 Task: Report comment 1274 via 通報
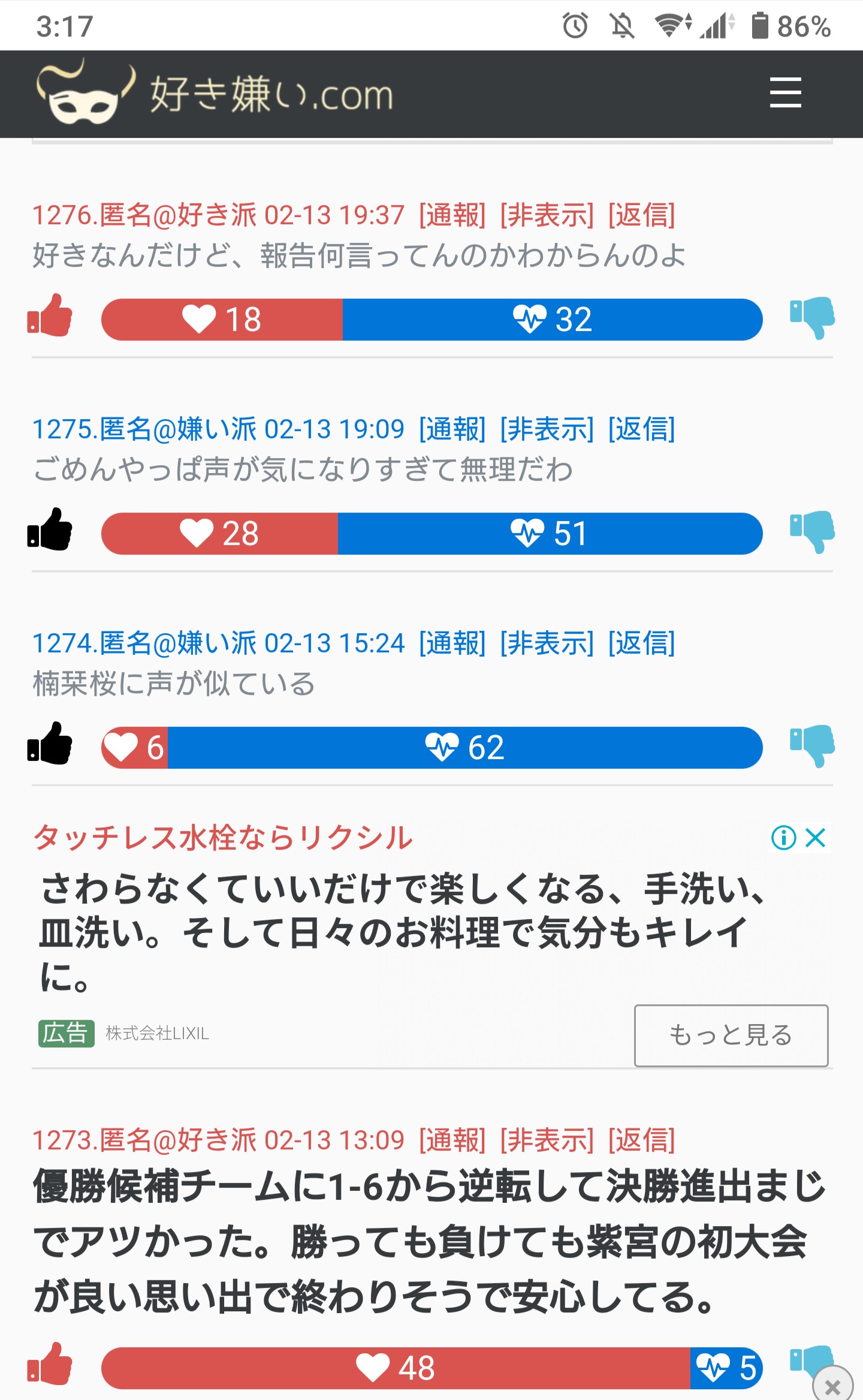click(452, 643)
